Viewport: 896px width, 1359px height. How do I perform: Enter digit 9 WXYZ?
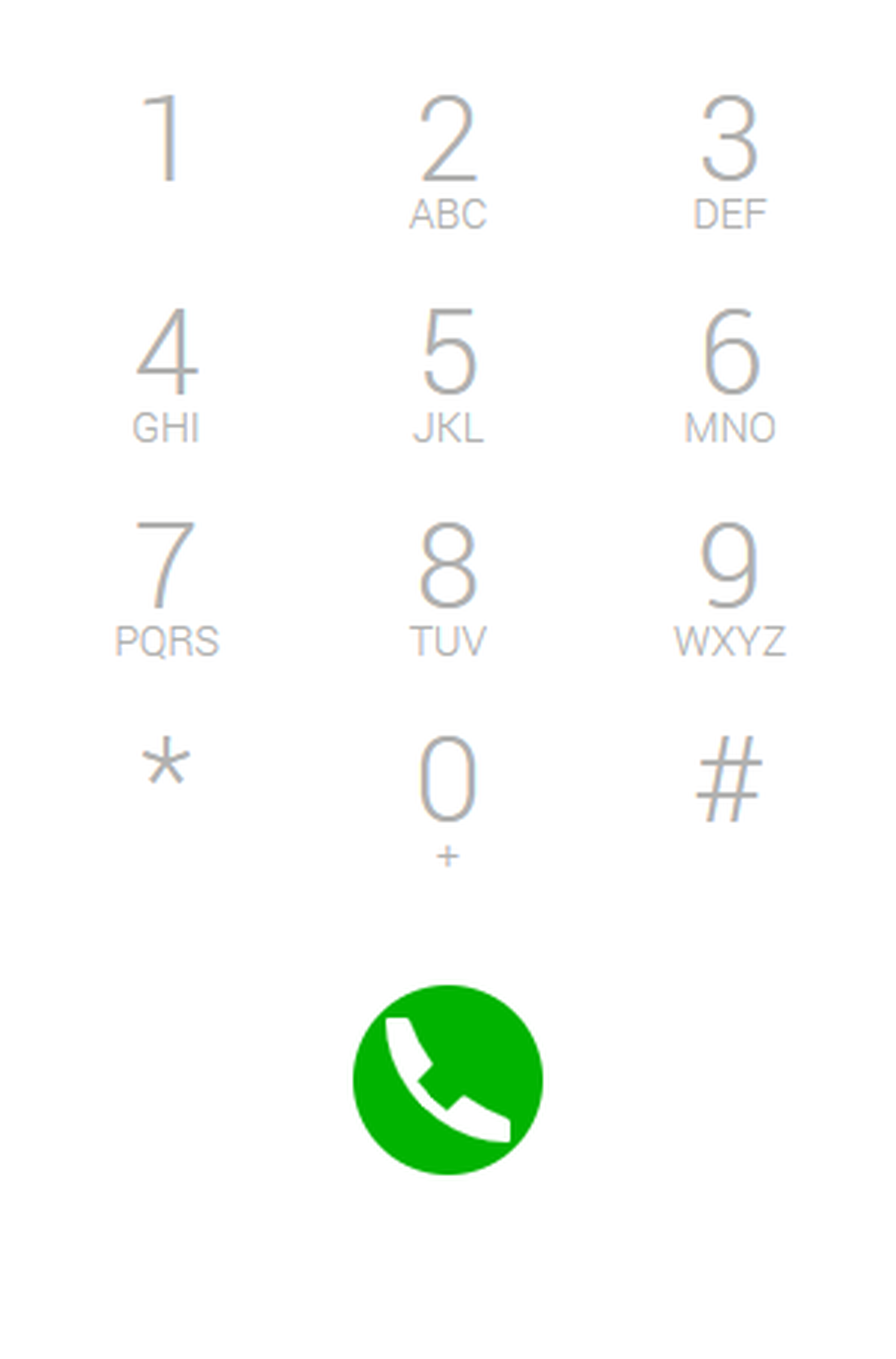(x=730, y=589)
